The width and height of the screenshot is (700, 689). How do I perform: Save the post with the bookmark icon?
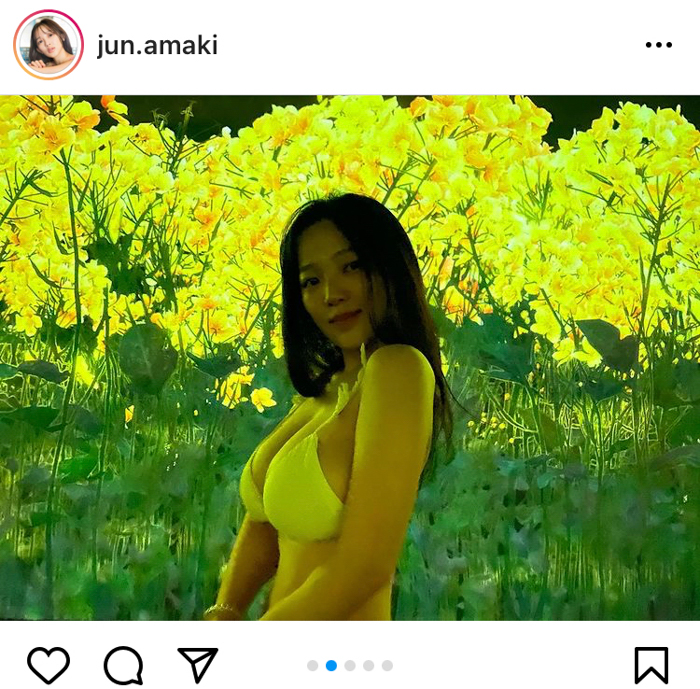(x=651, y=665)
